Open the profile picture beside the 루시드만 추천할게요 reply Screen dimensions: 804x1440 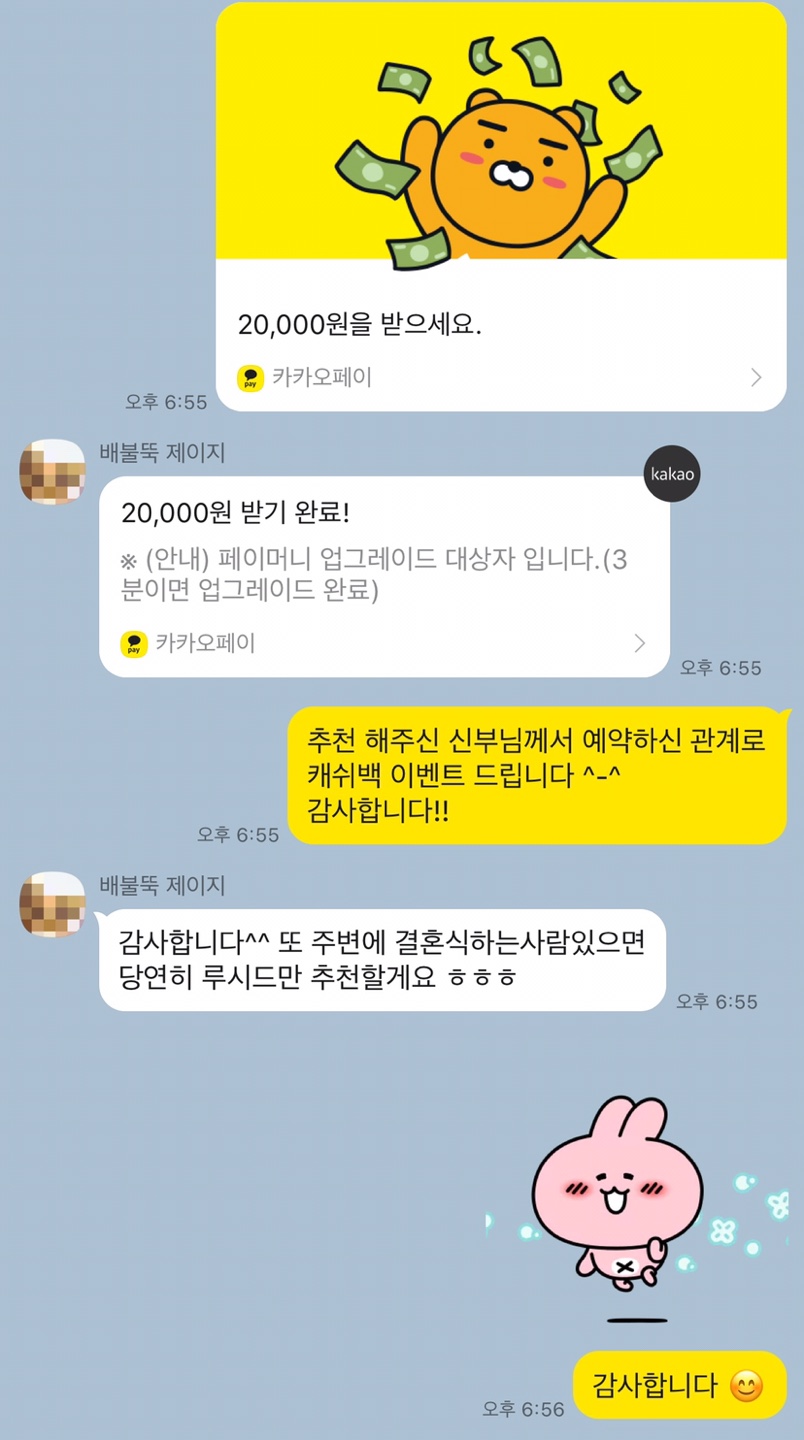click(52, 904)
